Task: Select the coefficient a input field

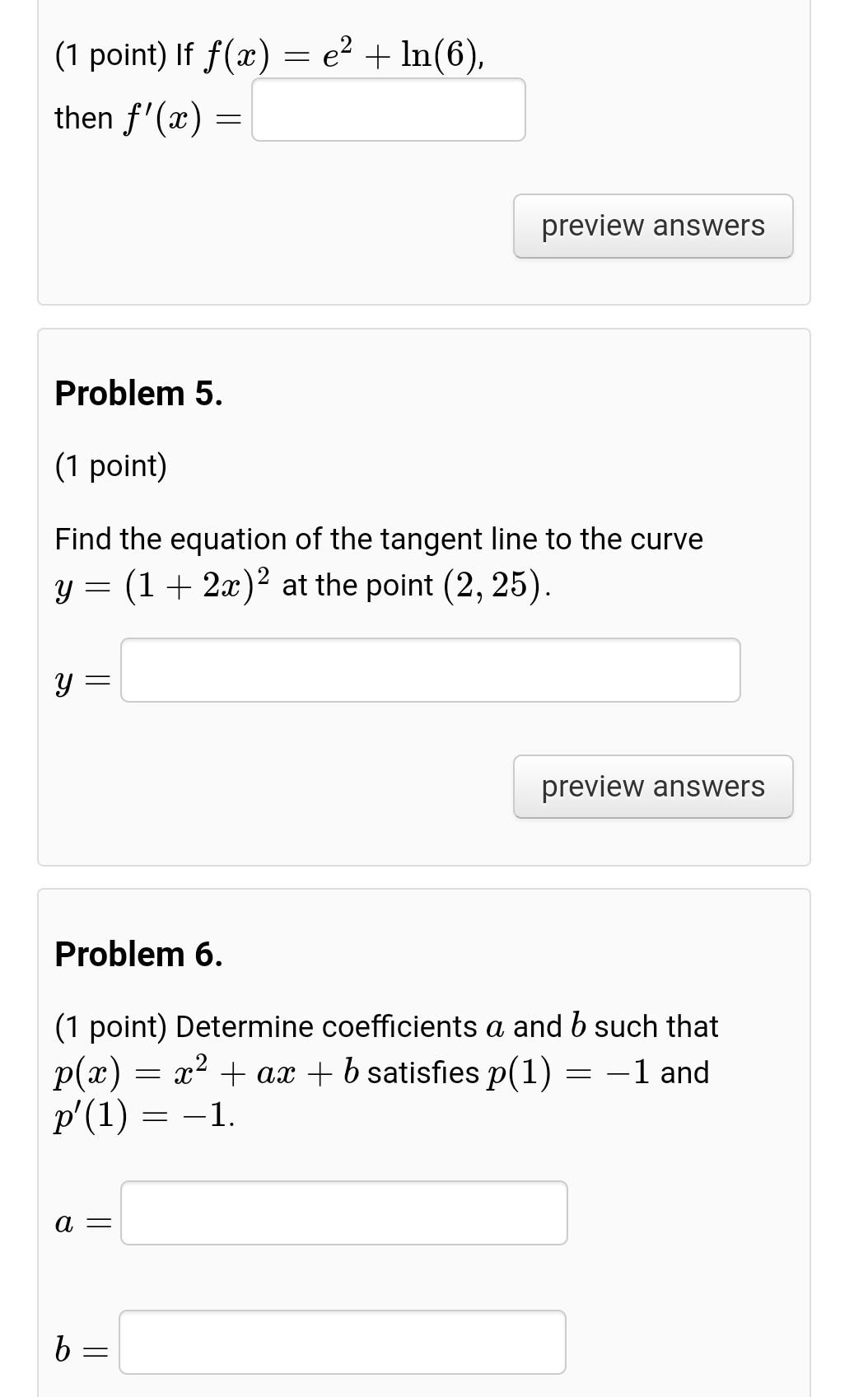Action: (343, 1213)
